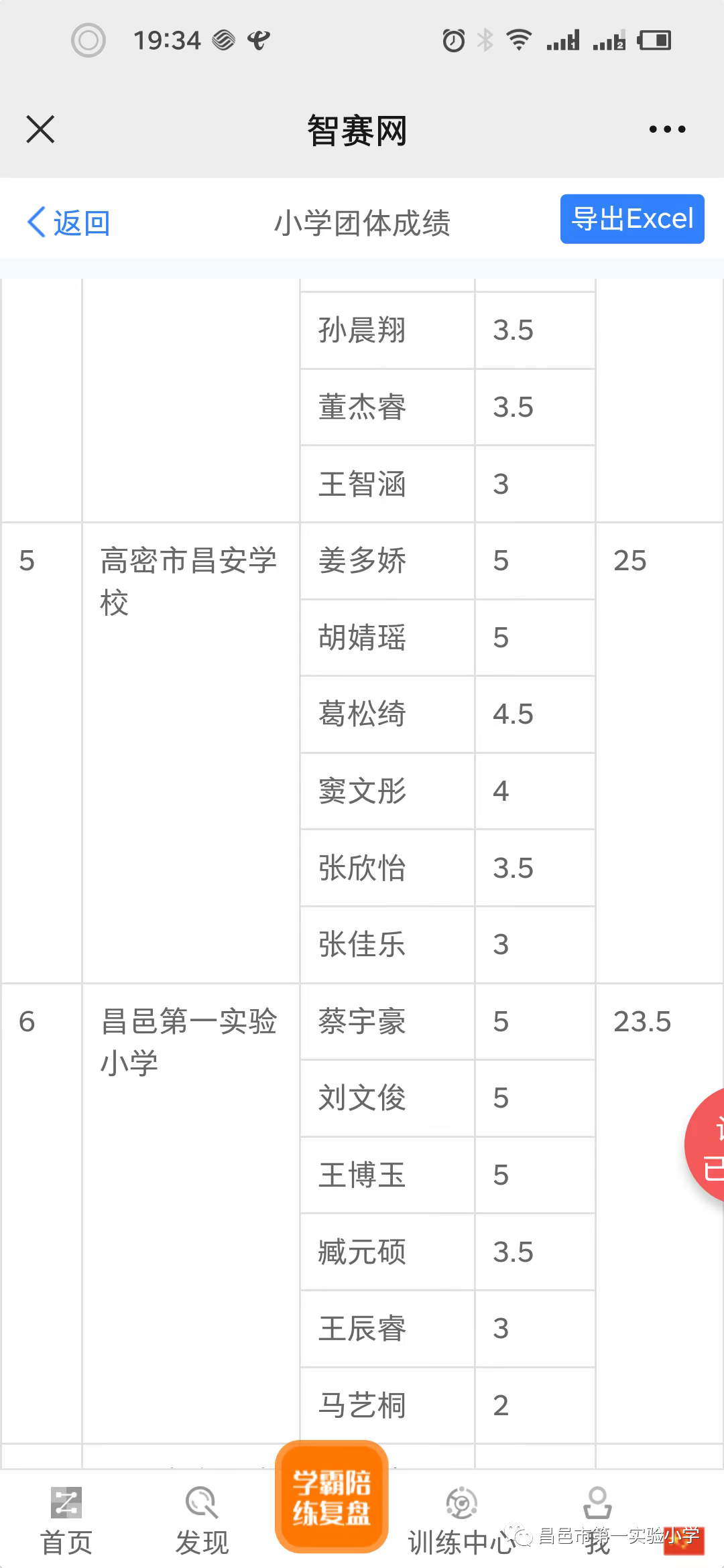Open the 学霸陪练复盘 center button
724x1568 pixels.
pyautogui.click(x=332, y=1497)
